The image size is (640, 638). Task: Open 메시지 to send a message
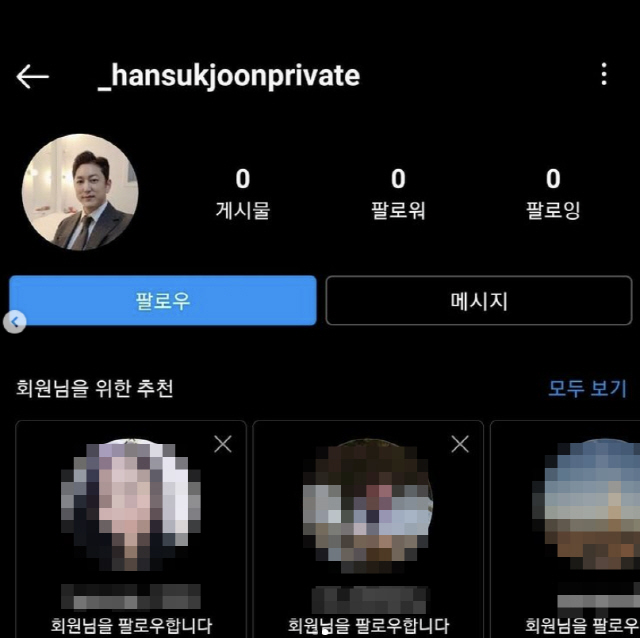[x=478, y=300]
